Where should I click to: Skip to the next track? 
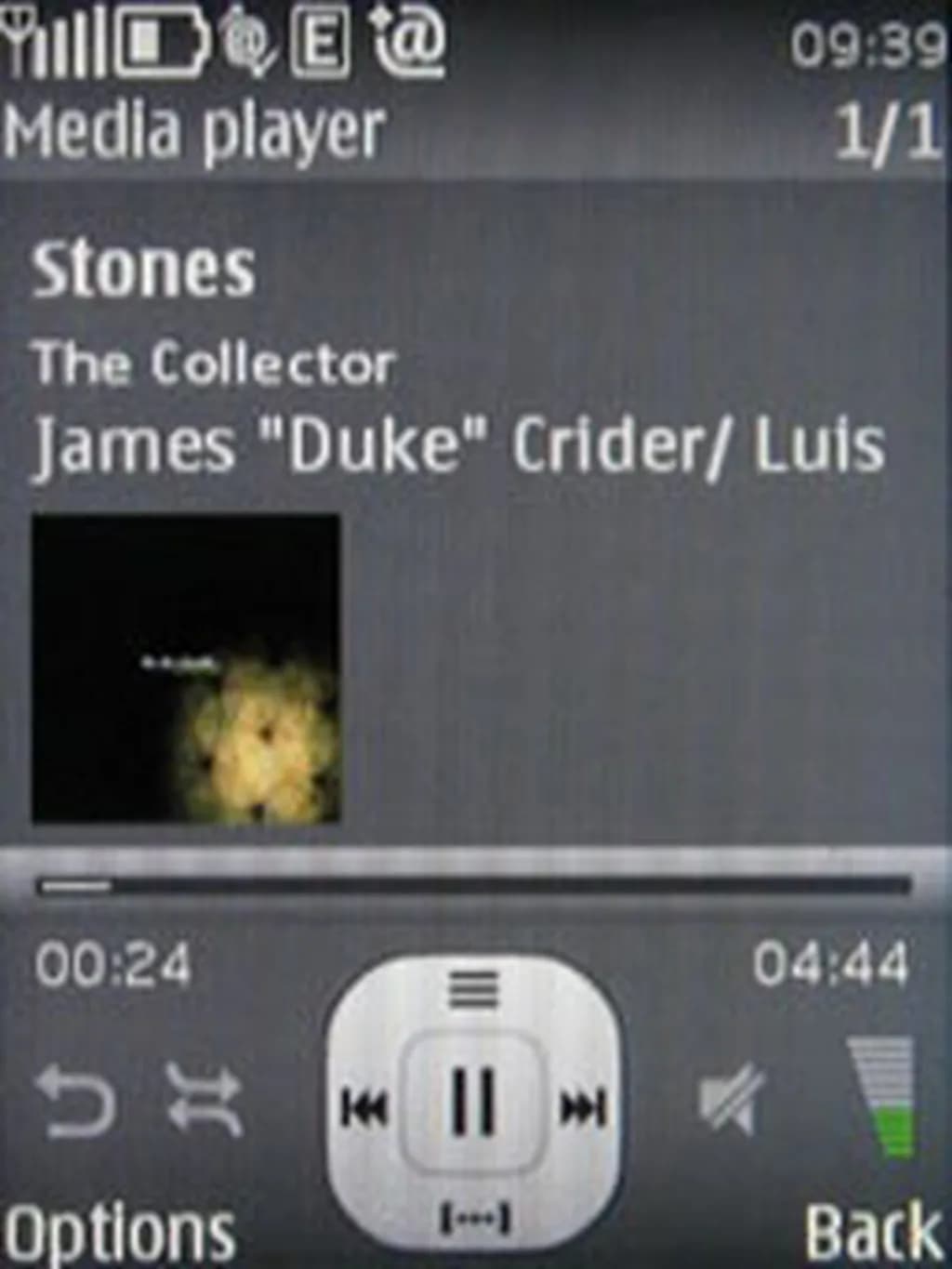[x=584, y=1106]
